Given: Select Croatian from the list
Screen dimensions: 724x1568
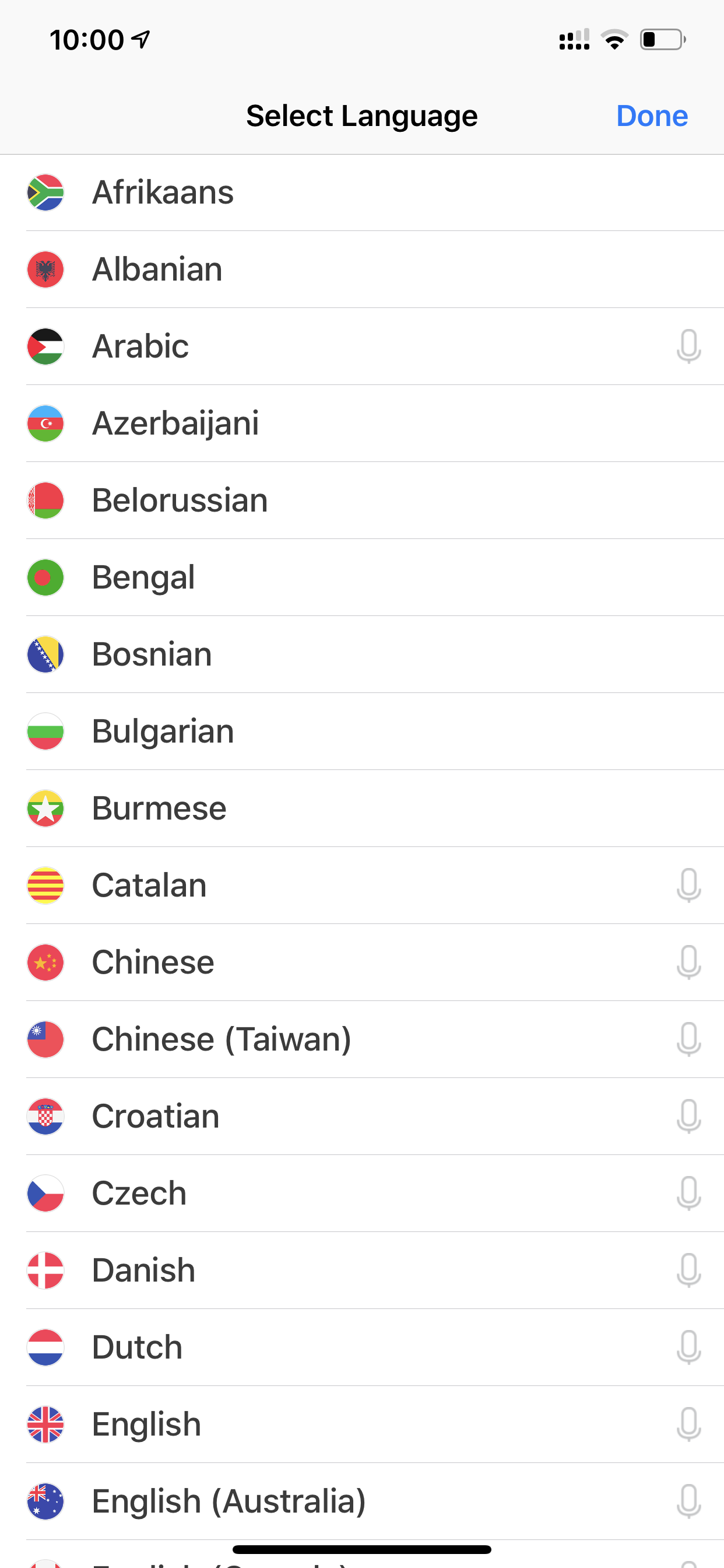Looking at the screenshot, I should tap(362, 1116).
